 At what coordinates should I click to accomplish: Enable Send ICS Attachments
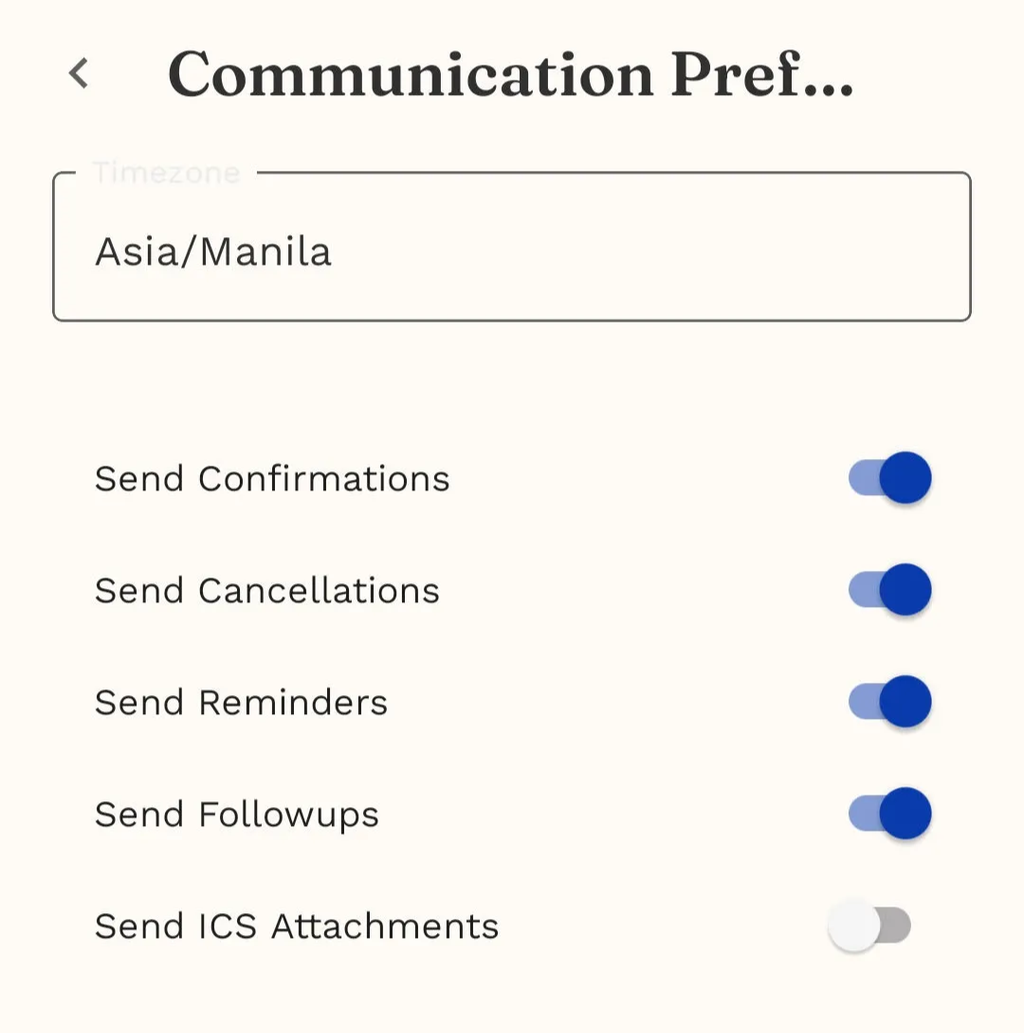870,926
